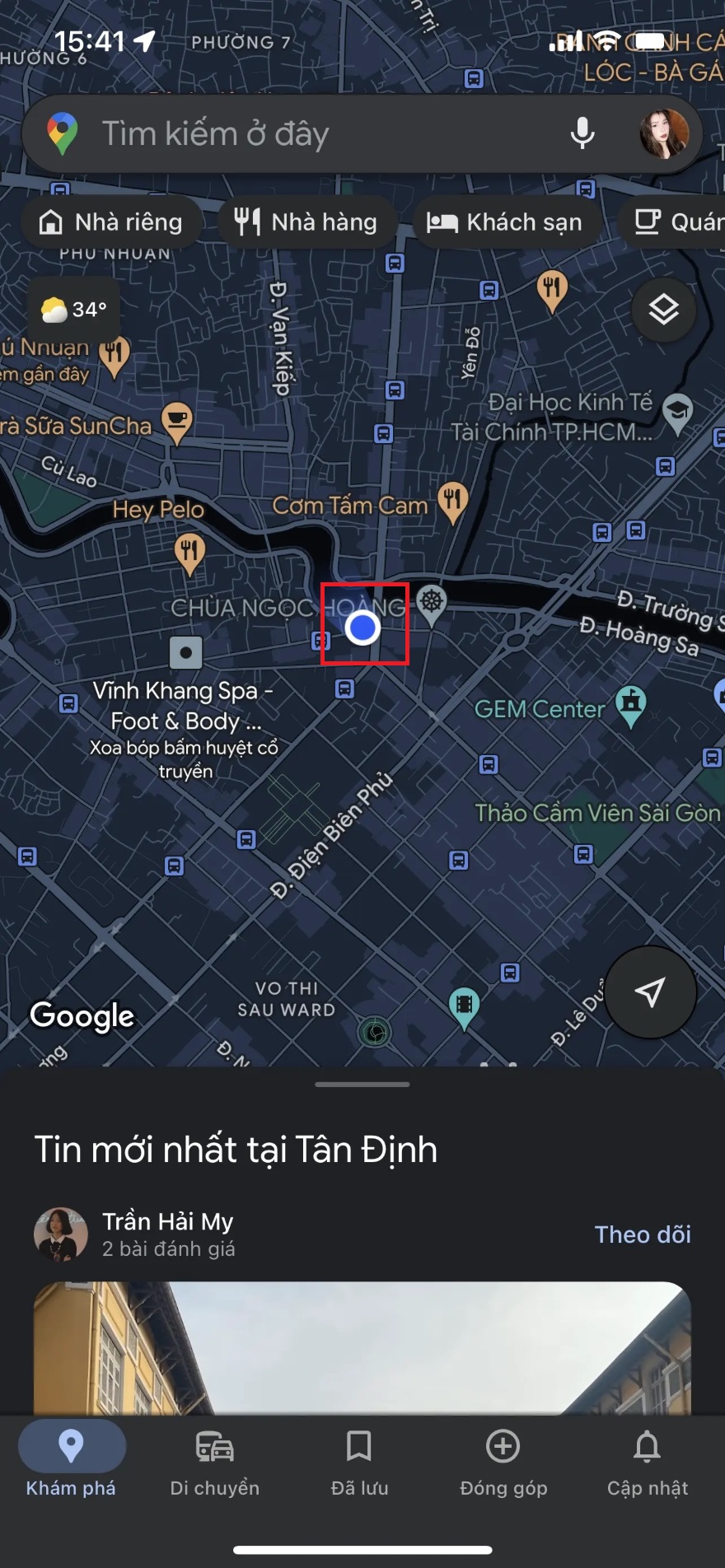Switch to the Di chuyển tab
The width and height of the screenshot is (725, 1568).
[214, 1462]
